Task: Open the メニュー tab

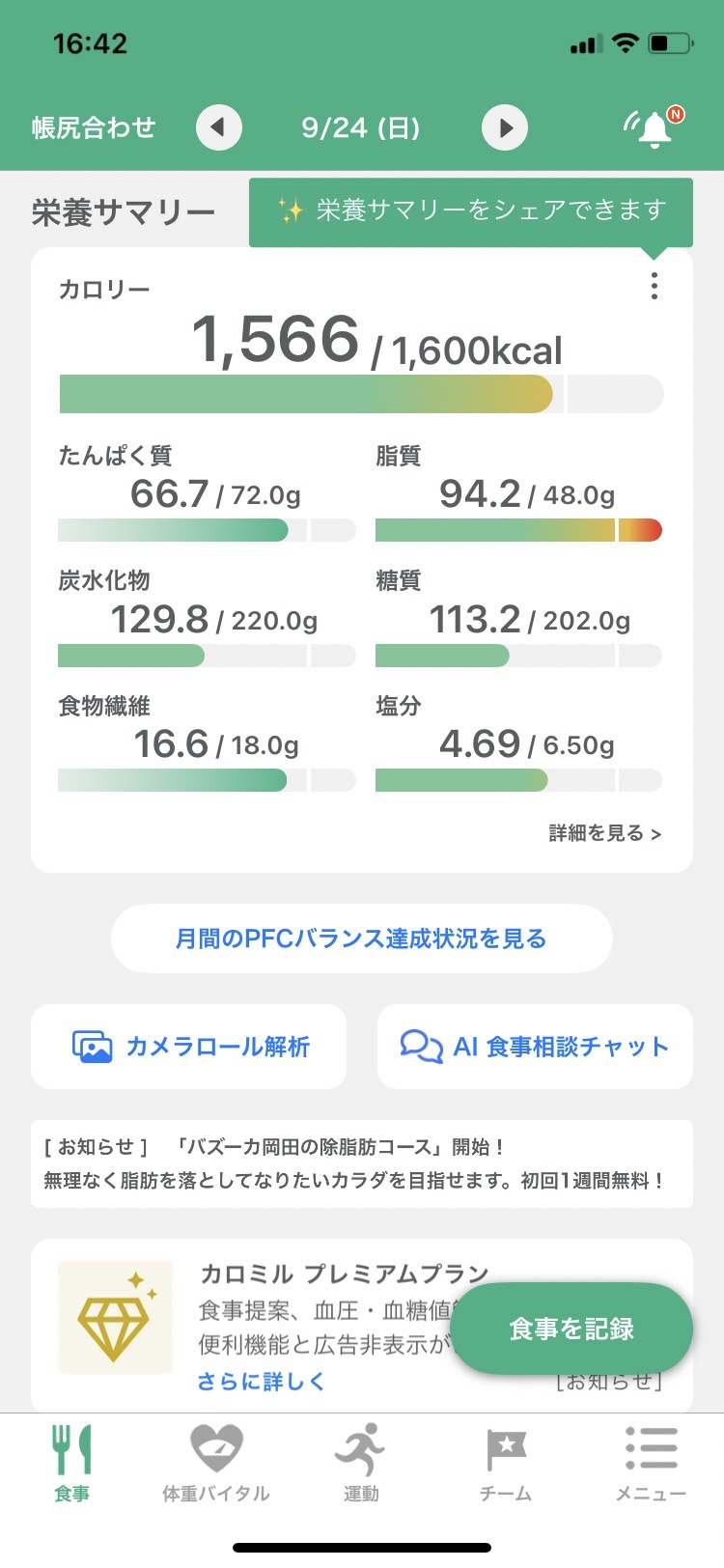Action: coord(651,1462)
